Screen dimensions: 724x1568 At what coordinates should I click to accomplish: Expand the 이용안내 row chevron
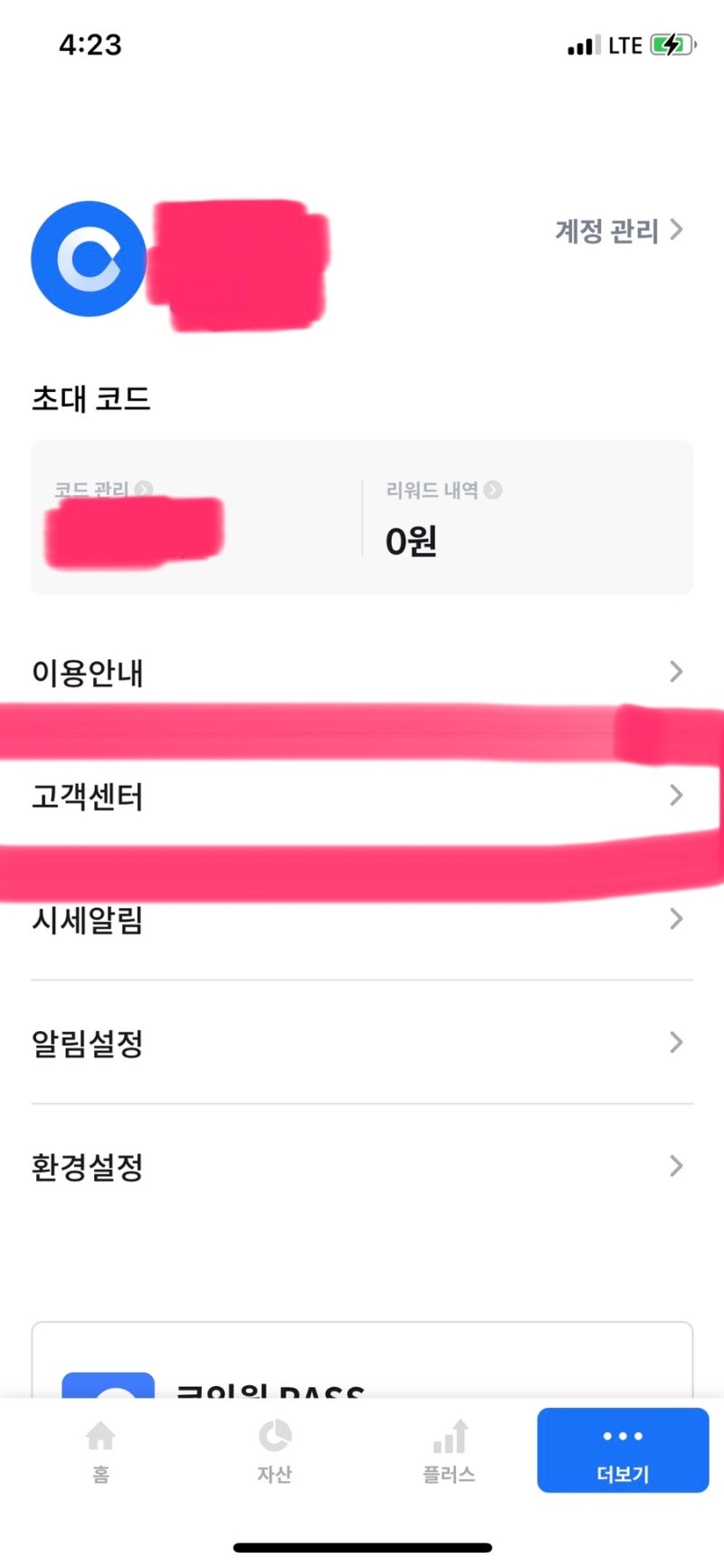pyautogui.click(x=675, y=671)
